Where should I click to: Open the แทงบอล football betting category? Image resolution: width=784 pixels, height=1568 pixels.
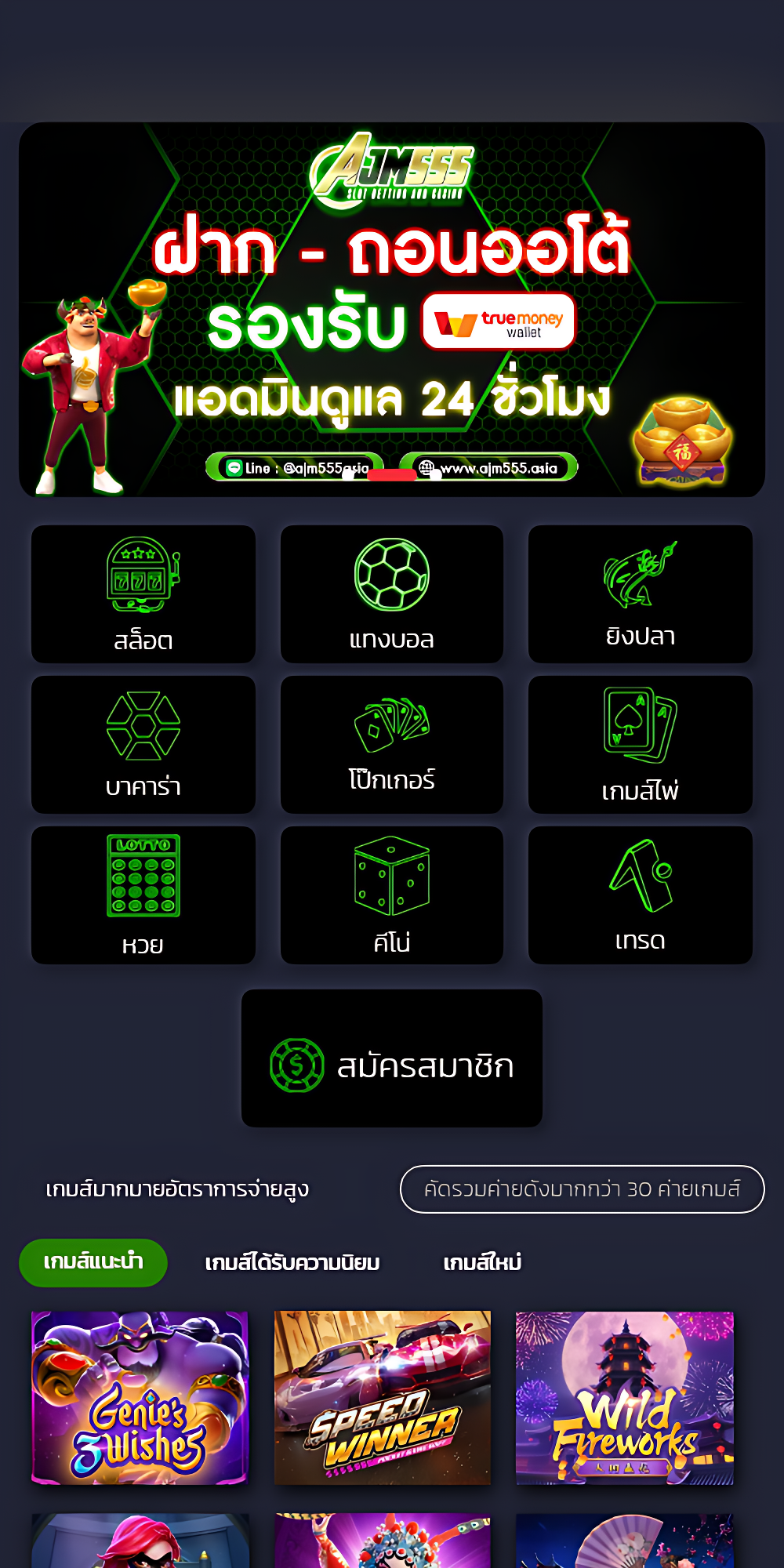(x=392, y=594)
